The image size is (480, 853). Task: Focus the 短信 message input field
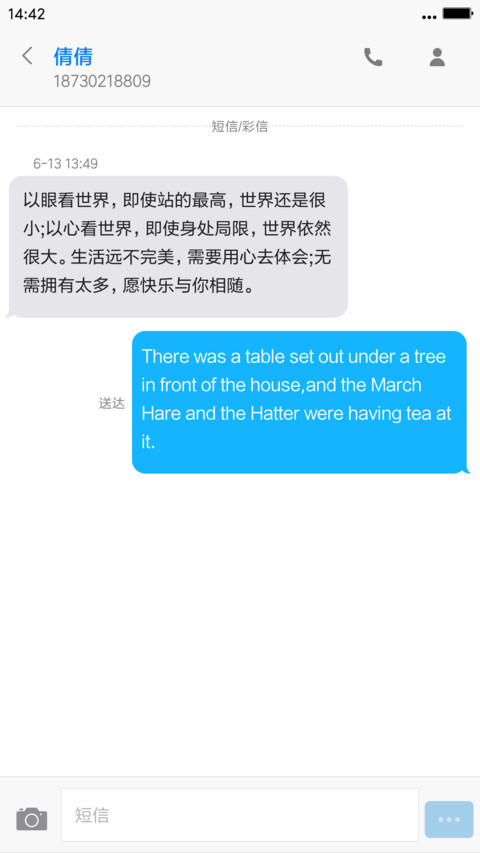[x=239, y=815]
